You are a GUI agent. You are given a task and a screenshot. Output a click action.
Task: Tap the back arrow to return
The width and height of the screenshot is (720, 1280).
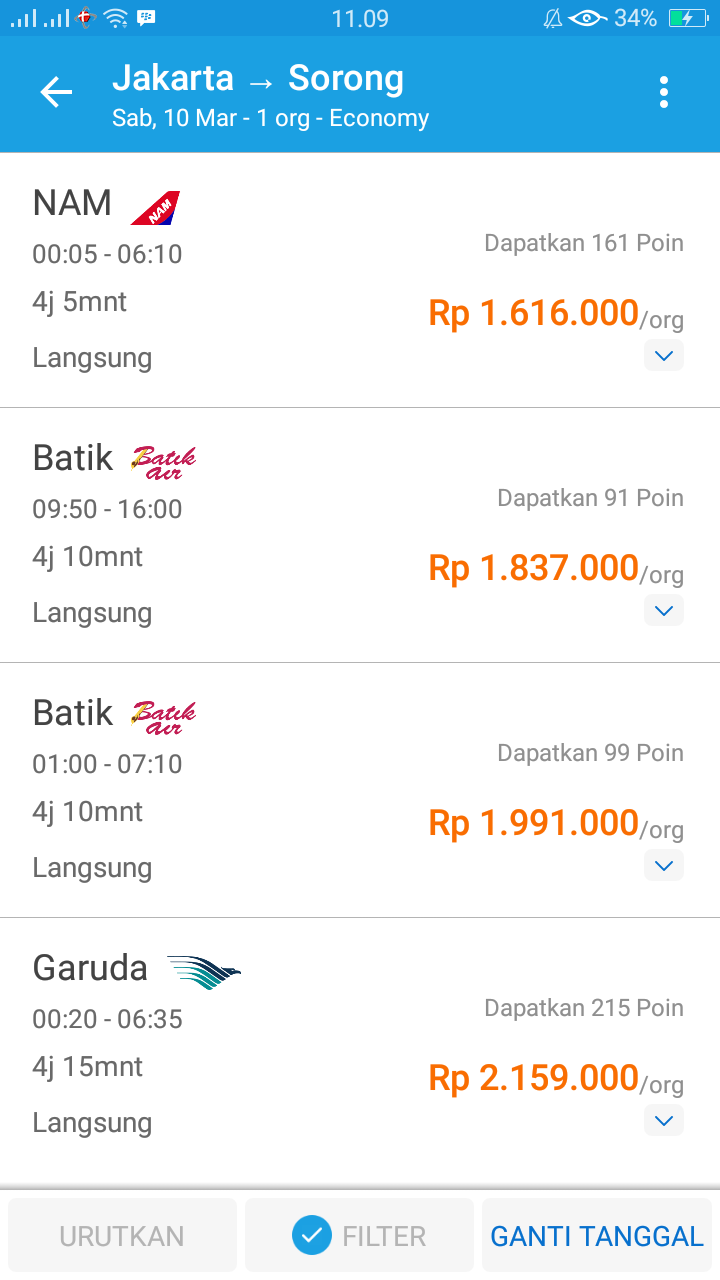[56, 92]
